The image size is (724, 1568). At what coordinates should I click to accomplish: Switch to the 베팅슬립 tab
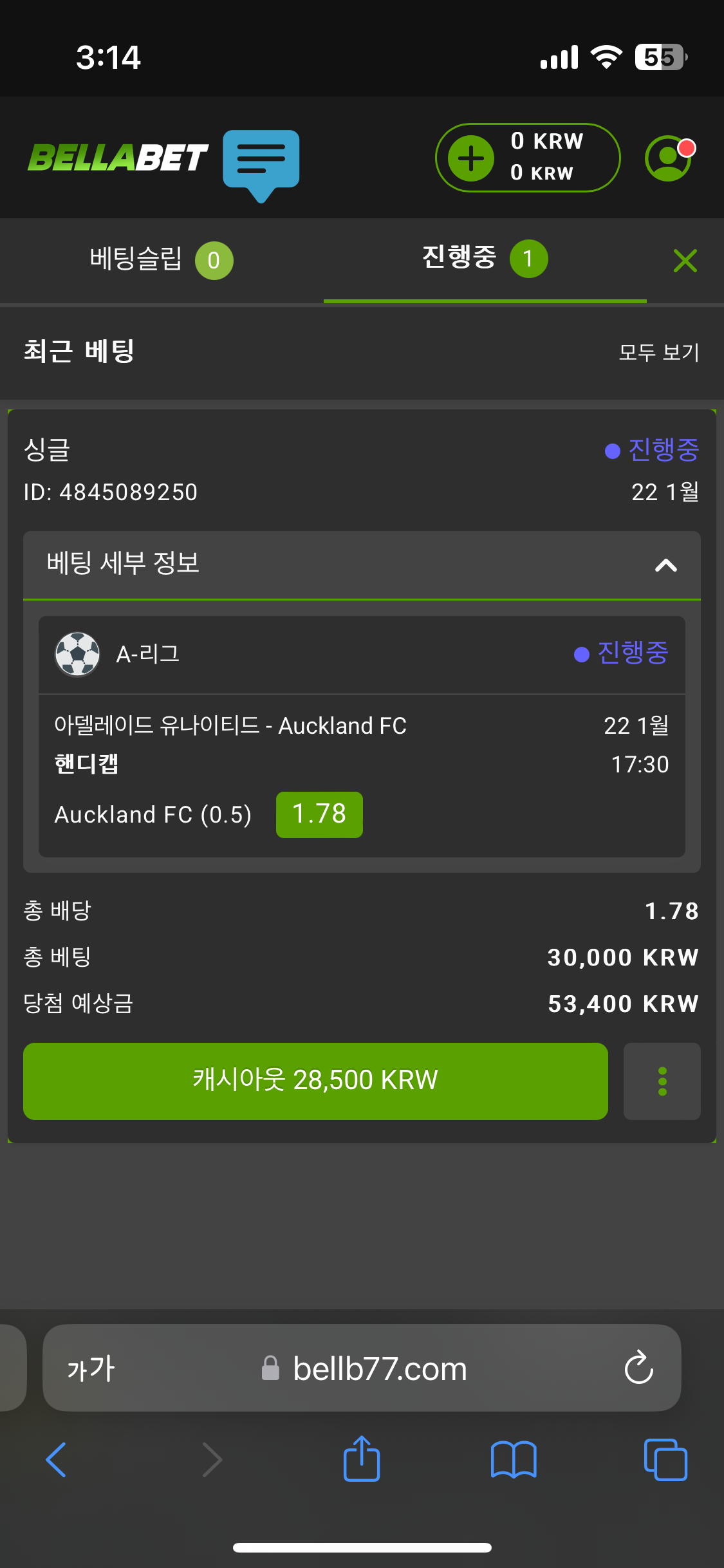click(161, 260)
